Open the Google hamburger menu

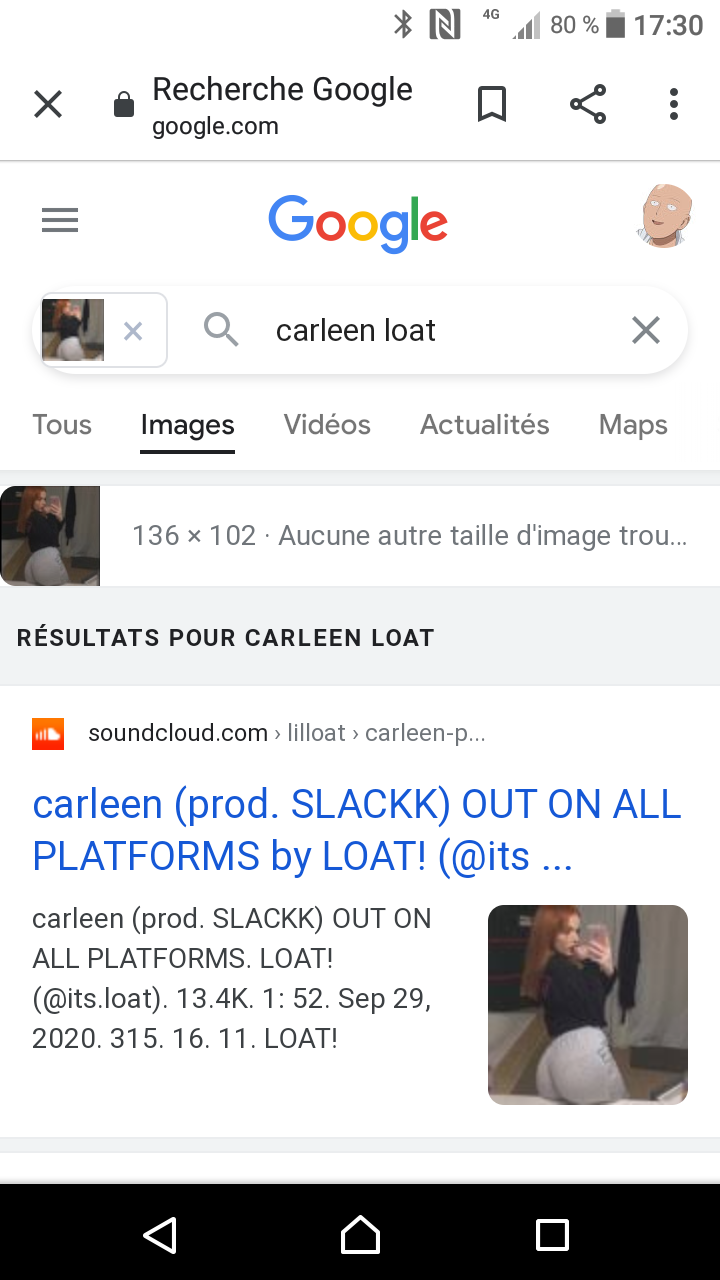tap(60, 220)
